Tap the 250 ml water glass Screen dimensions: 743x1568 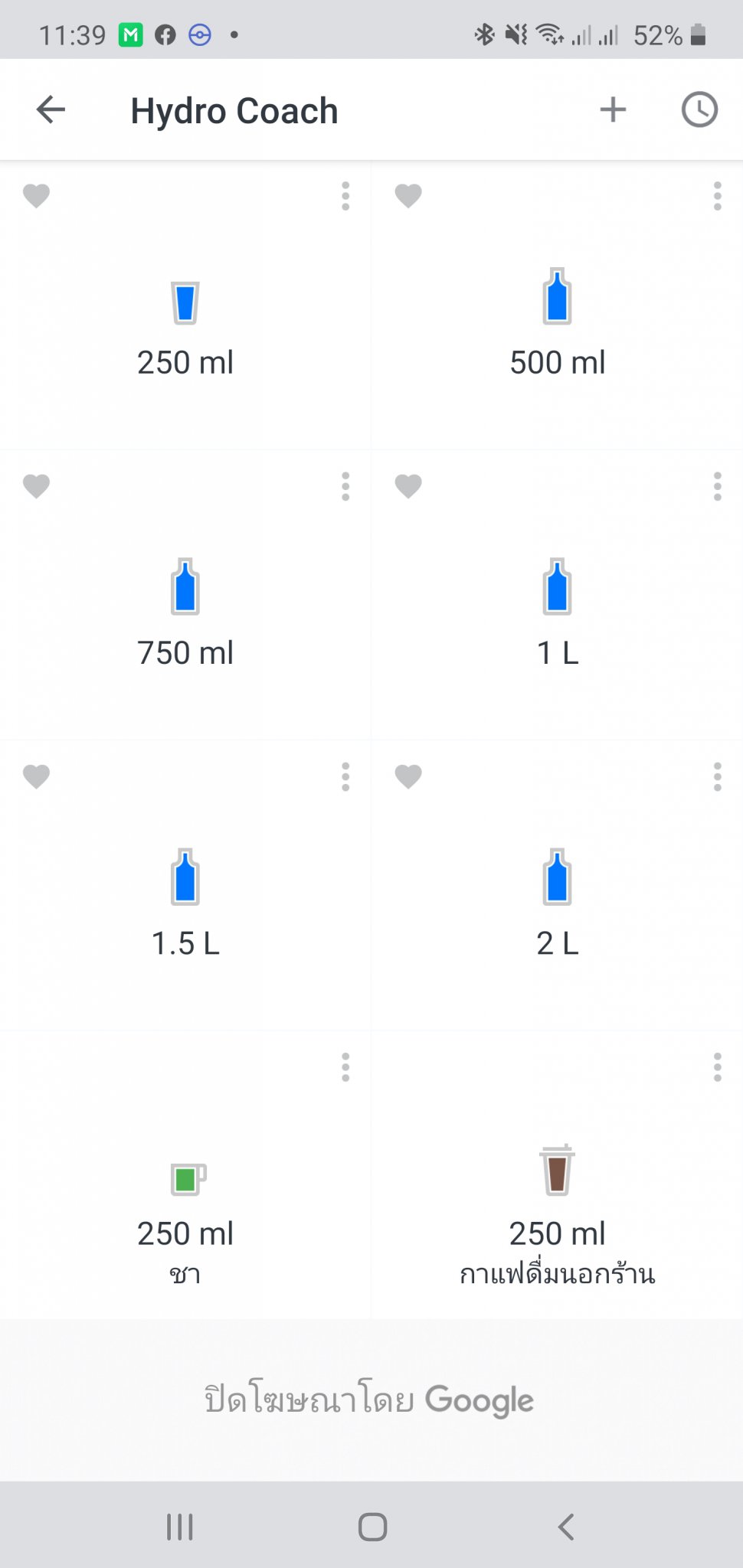point(185,322)
